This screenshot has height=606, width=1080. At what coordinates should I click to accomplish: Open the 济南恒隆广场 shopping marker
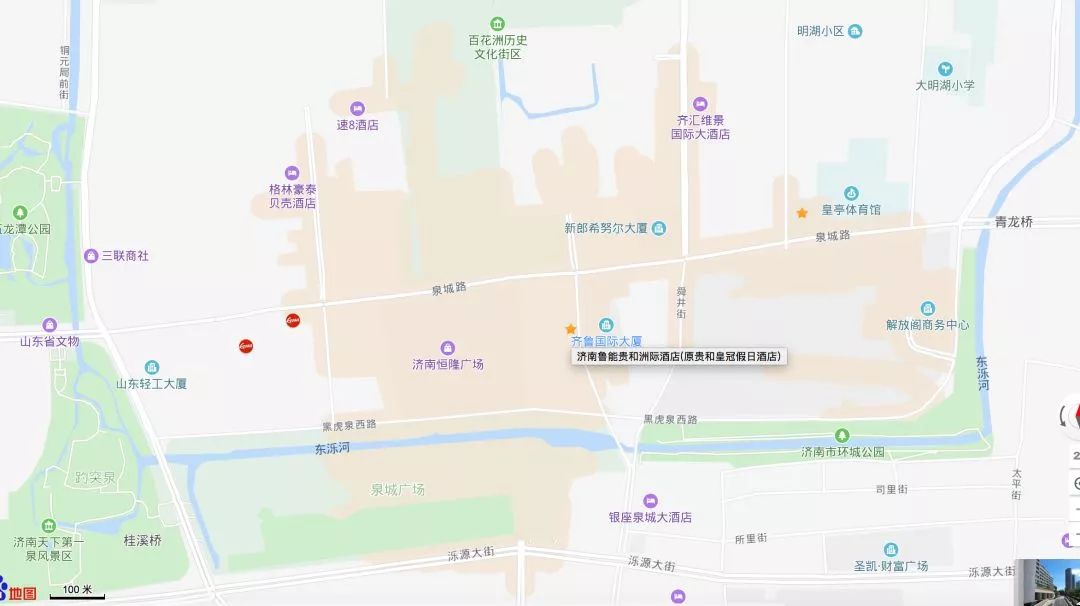[448, 347]
